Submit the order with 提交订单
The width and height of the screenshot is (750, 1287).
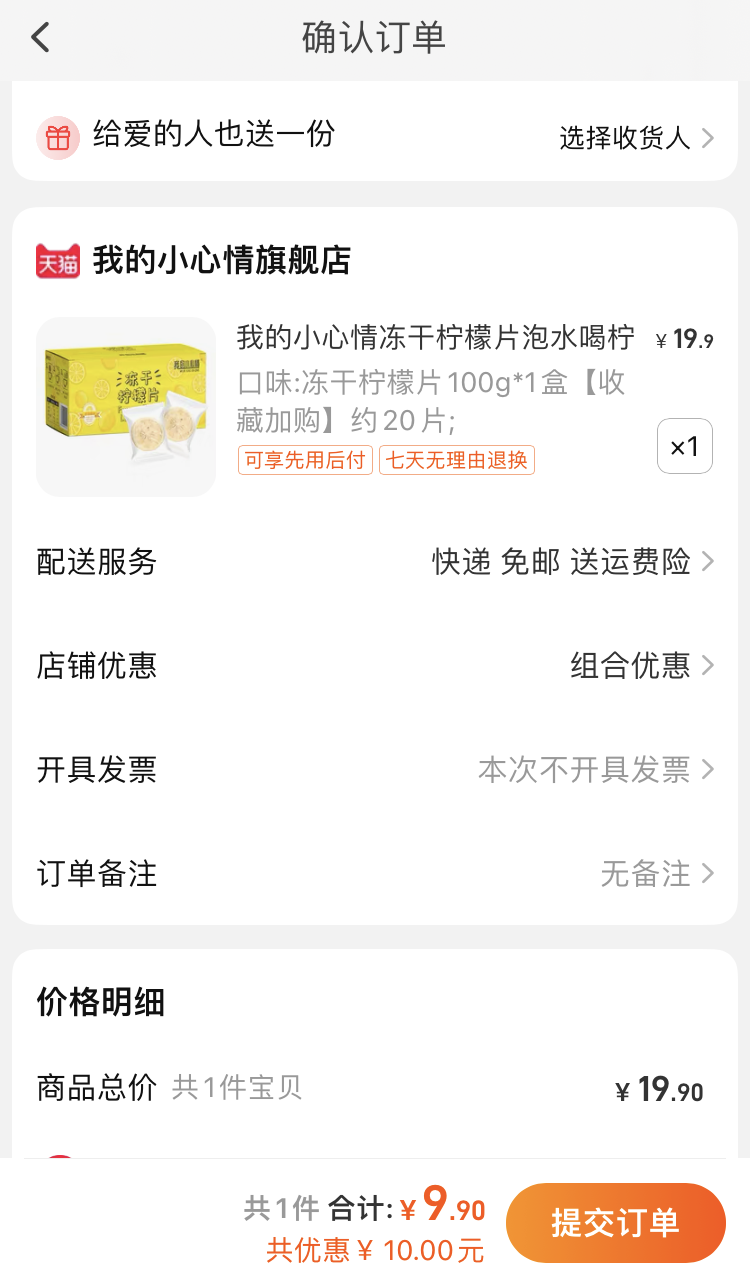point(615,1222)
